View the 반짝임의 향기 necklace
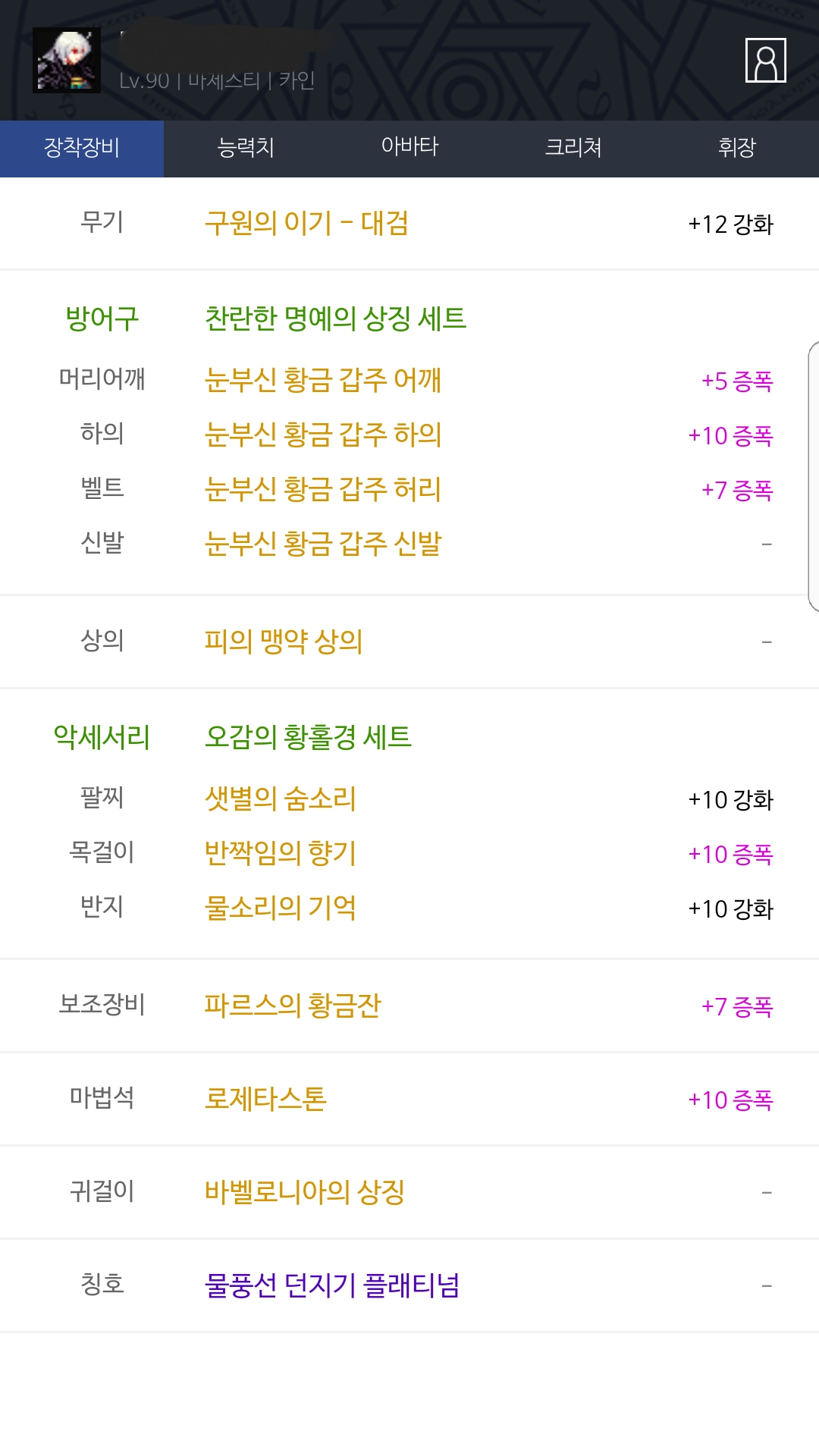The width and height of the screenshot is (819, 1456). pyautogui.click(x=281, y=853)
